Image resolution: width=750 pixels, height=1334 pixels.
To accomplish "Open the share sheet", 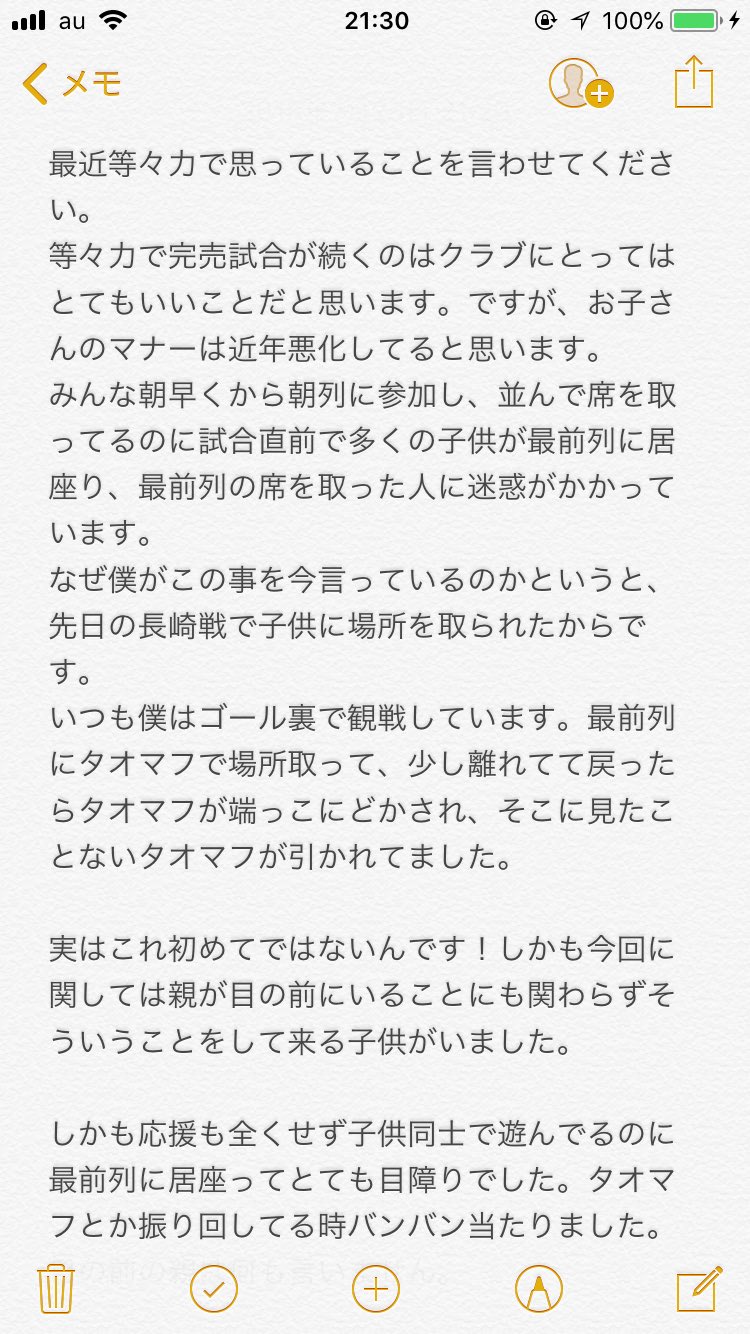I will point(694,82).
